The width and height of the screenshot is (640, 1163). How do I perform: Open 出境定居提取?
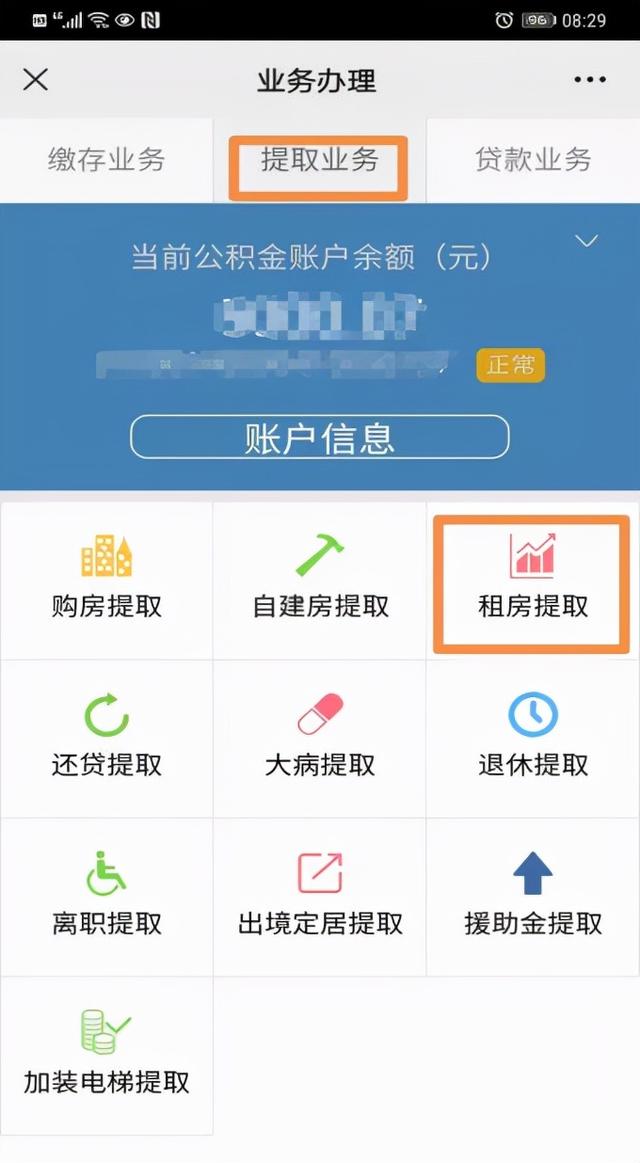point(320,897)
